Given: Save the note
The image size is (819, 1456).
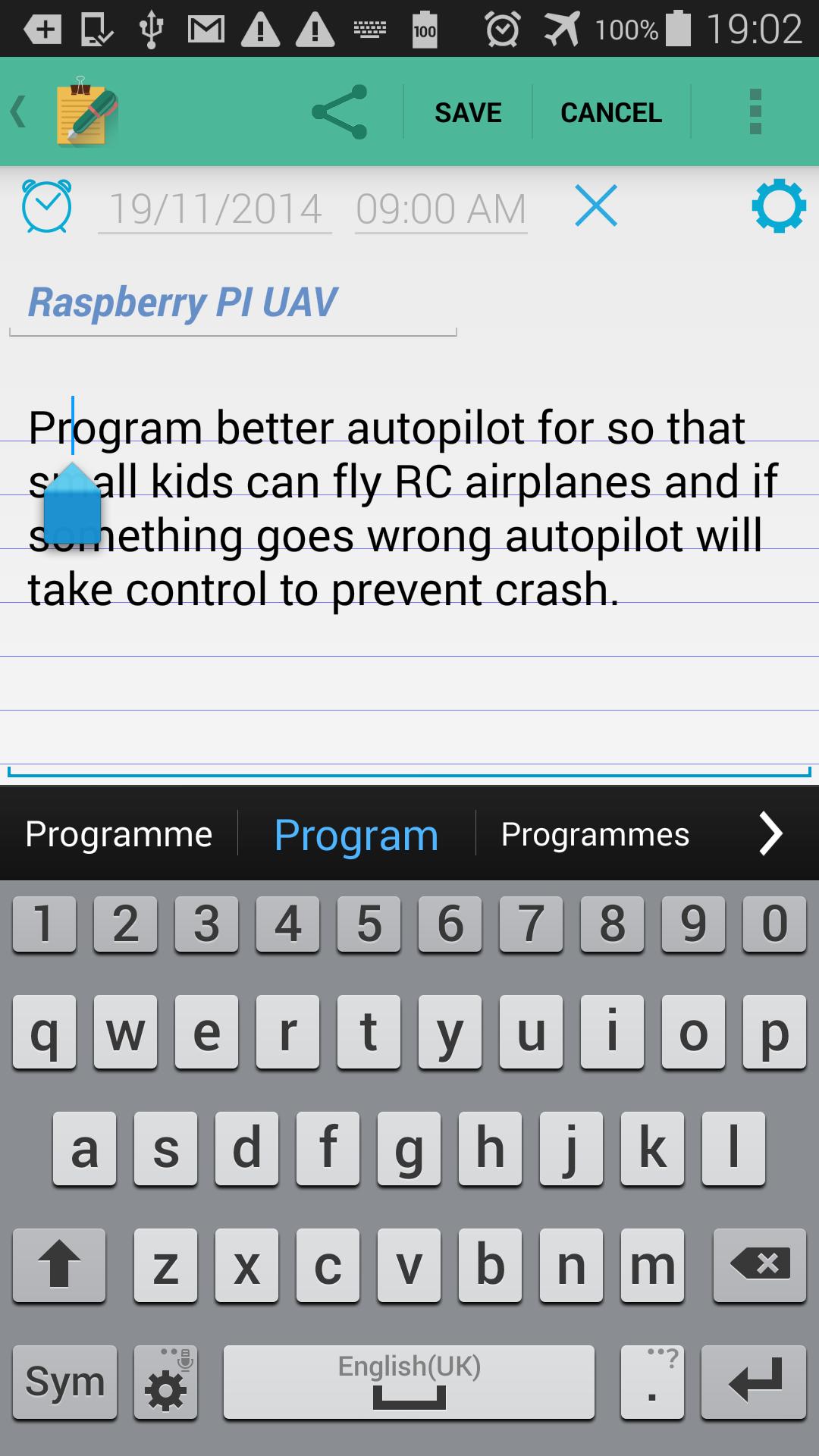Looking at the screenshot, I should coord(468,112).
